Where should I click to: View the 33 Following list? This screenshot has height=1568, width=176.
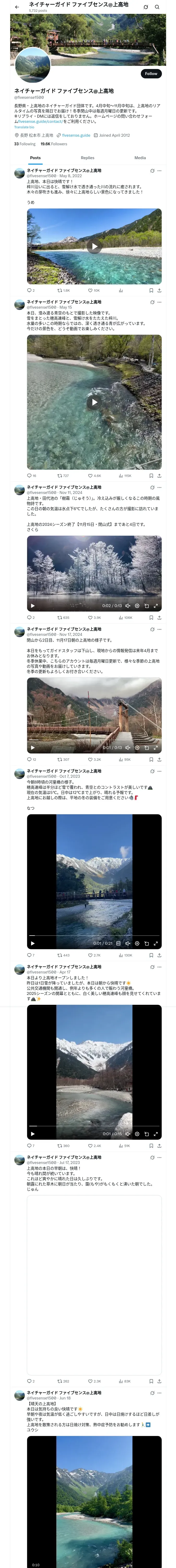25,144
